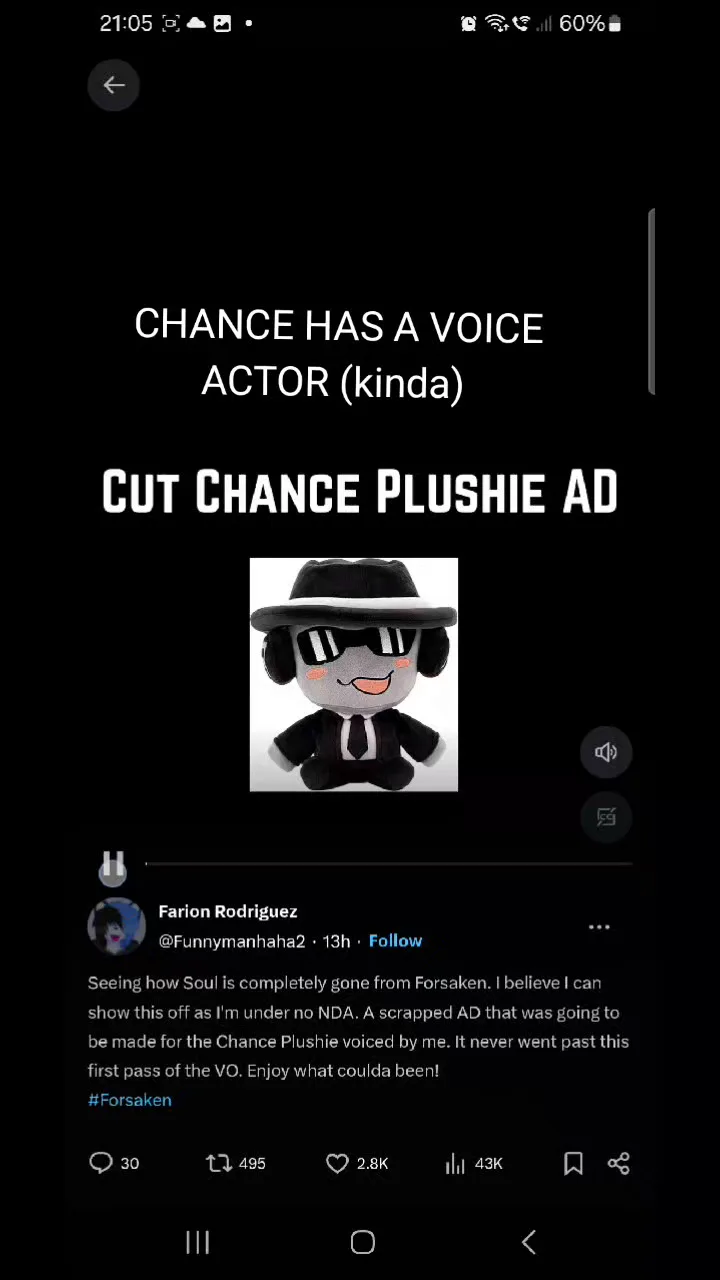Go to the system home screen
Viewport: 720px width, 1280px height.
click(x=362, y=1242)
